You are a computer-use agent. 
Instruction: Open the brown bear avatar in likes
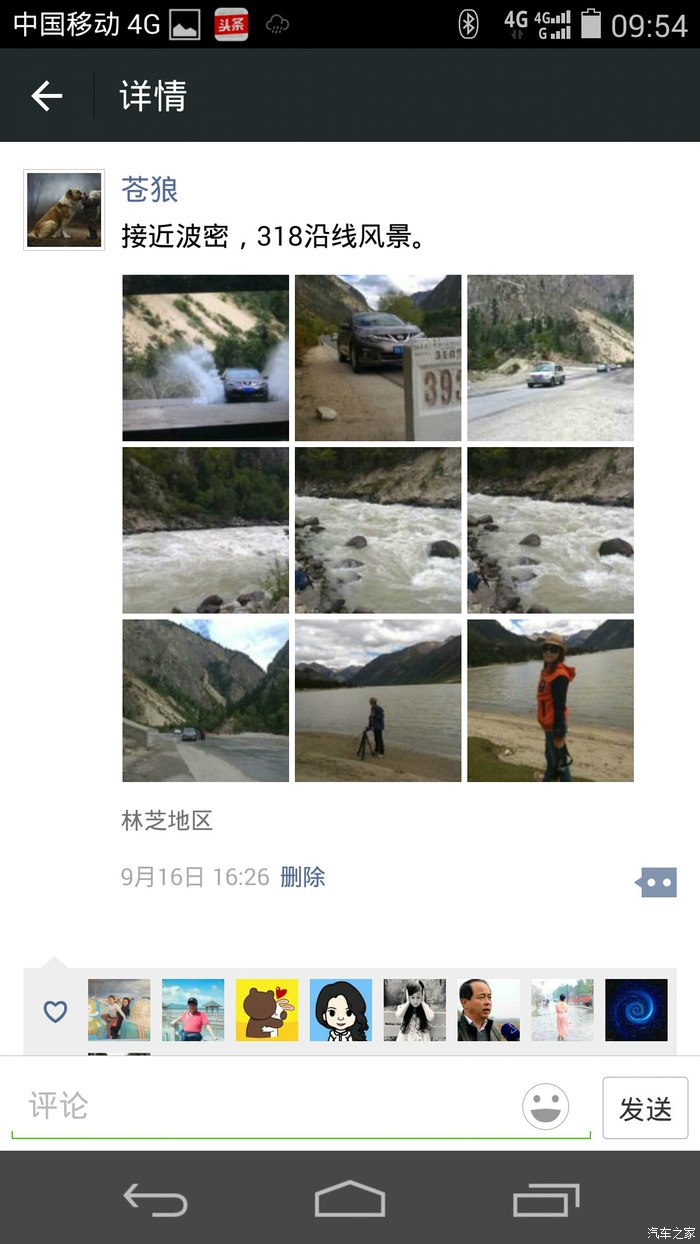(267, 1010)
